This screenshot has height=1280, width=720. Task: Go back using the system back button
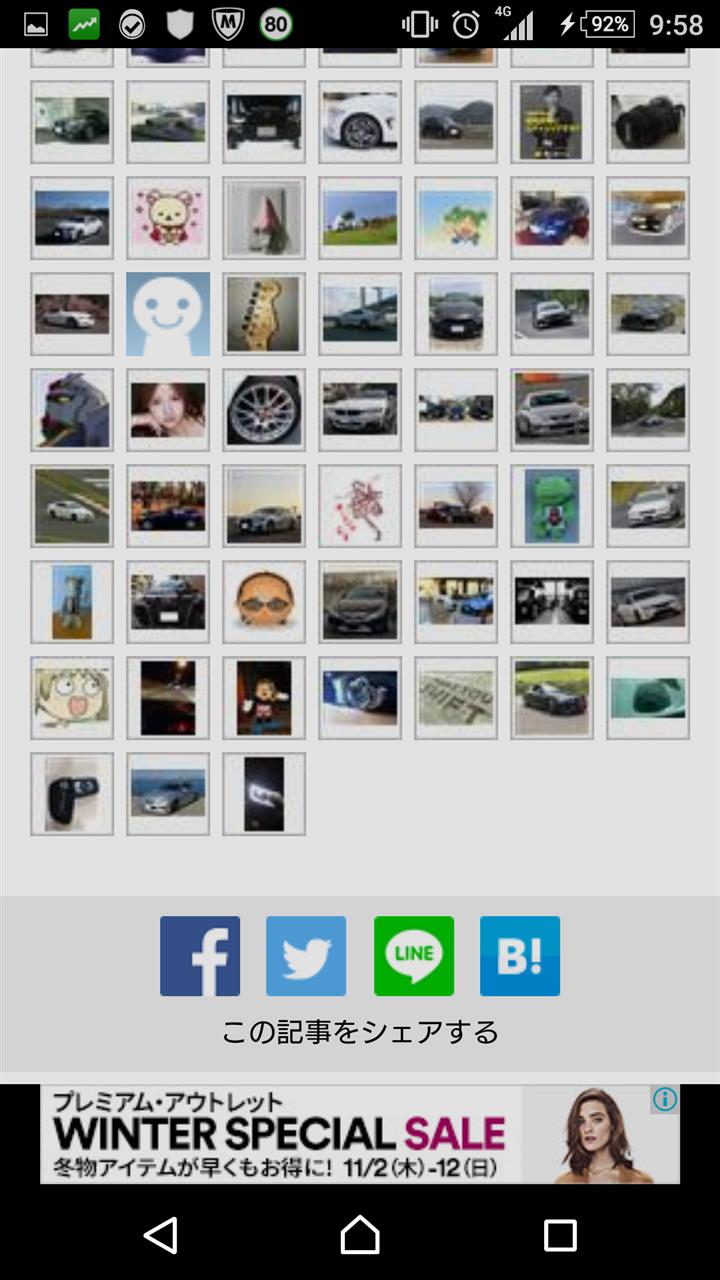point(161,1235)
